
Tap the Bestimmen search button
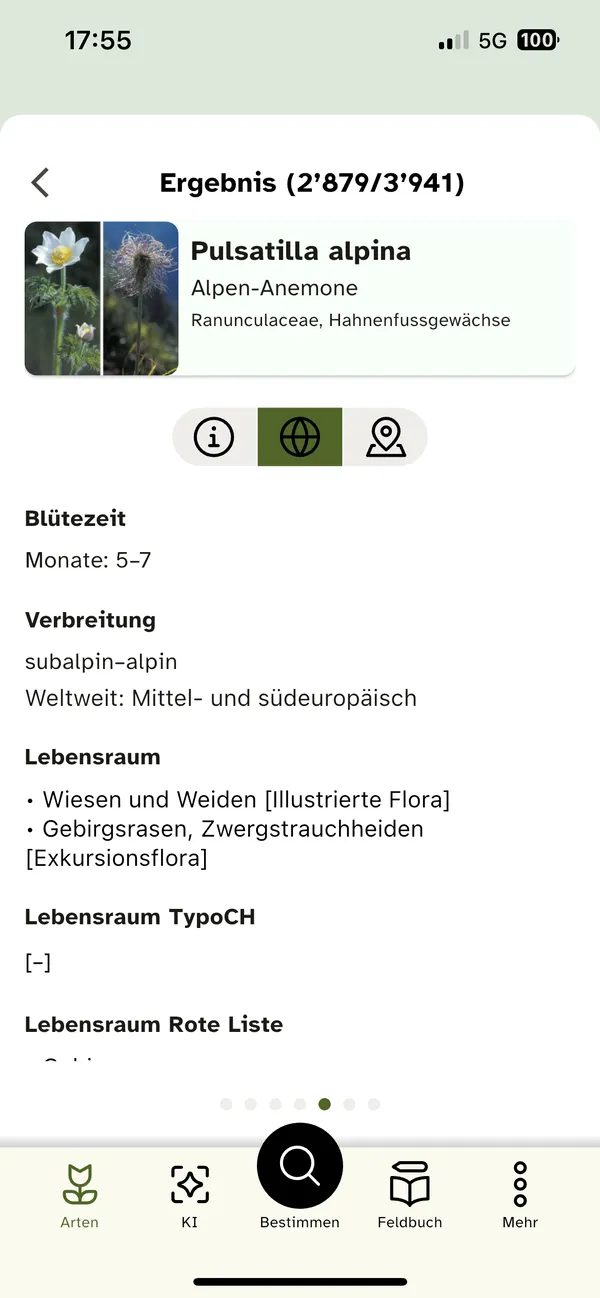(300, 1168)
